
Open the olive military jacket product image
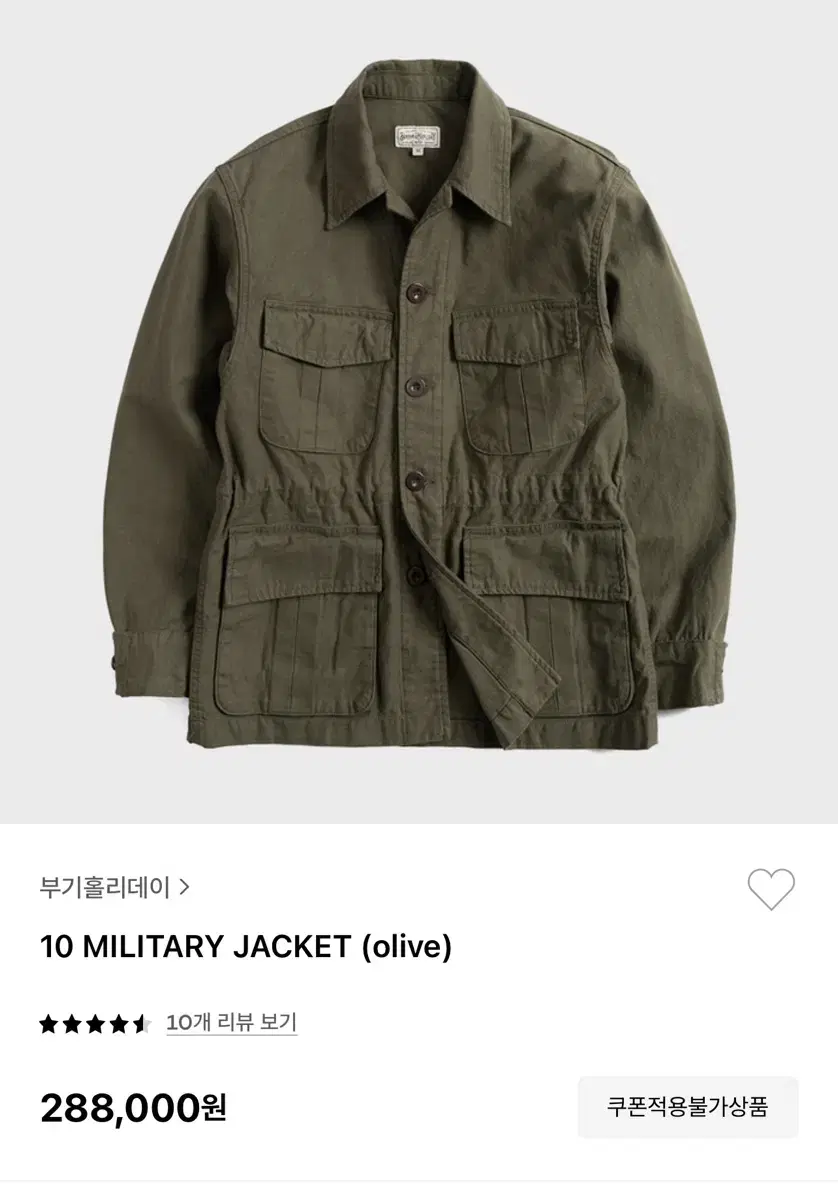(x=419, y=411)
